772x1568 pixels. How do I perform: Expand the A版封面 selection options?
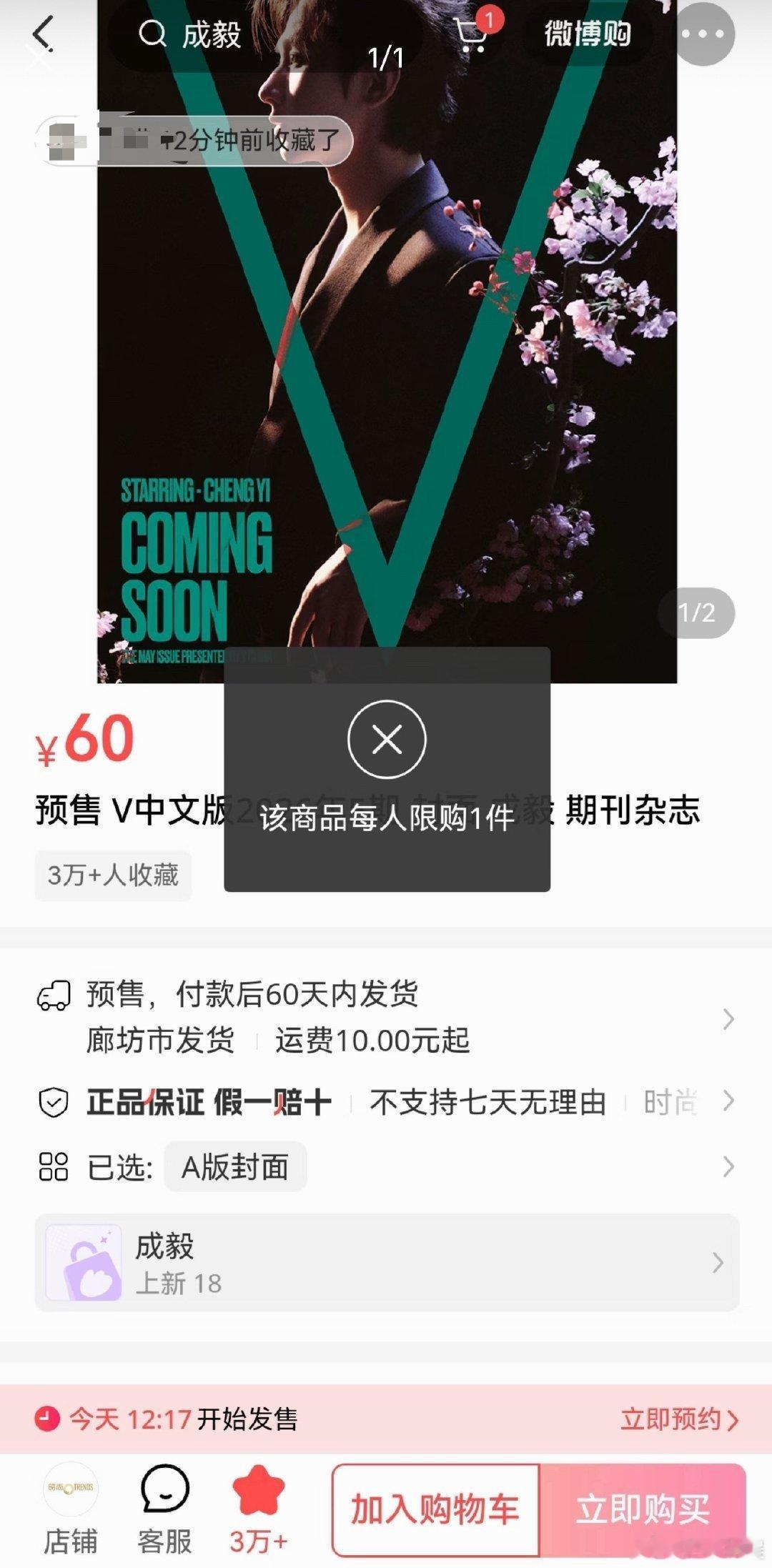(x=727, y=1166)
